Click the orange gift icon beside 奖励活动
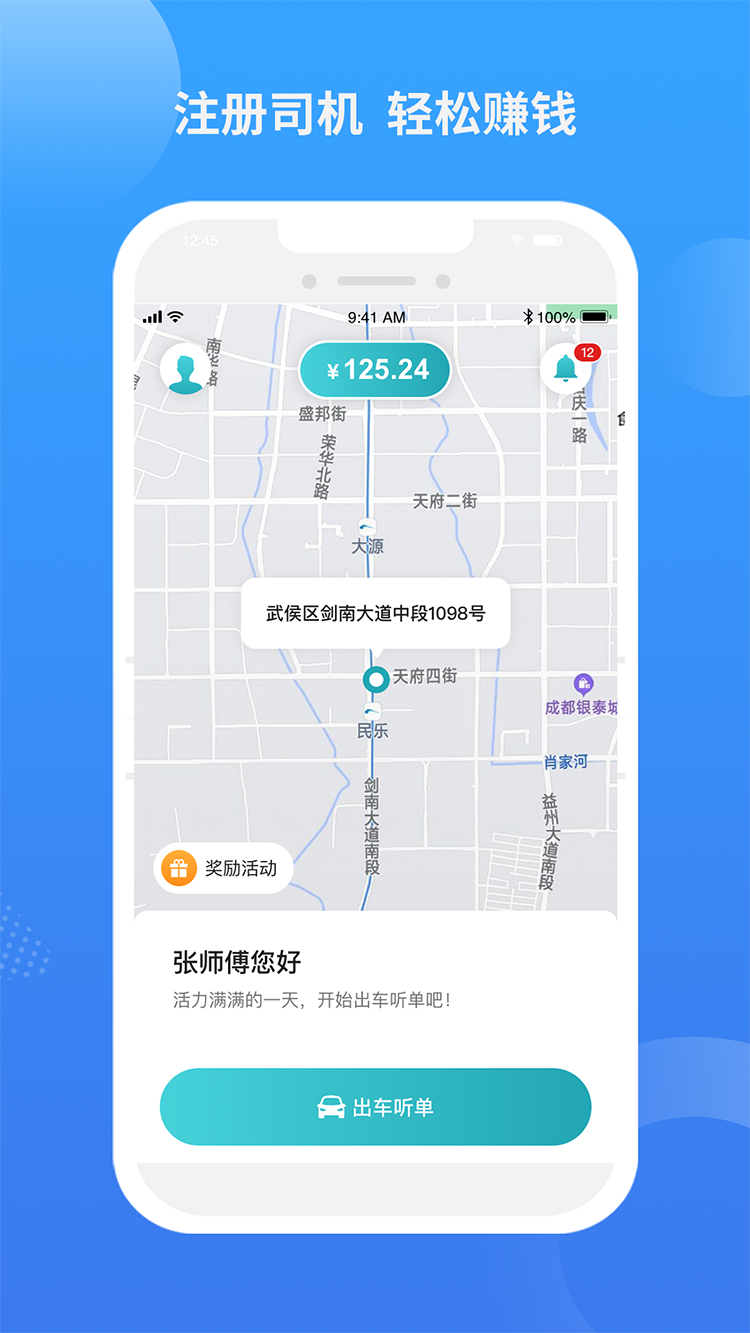Screen dimensions: 750x1333 (x=179, y=867)
